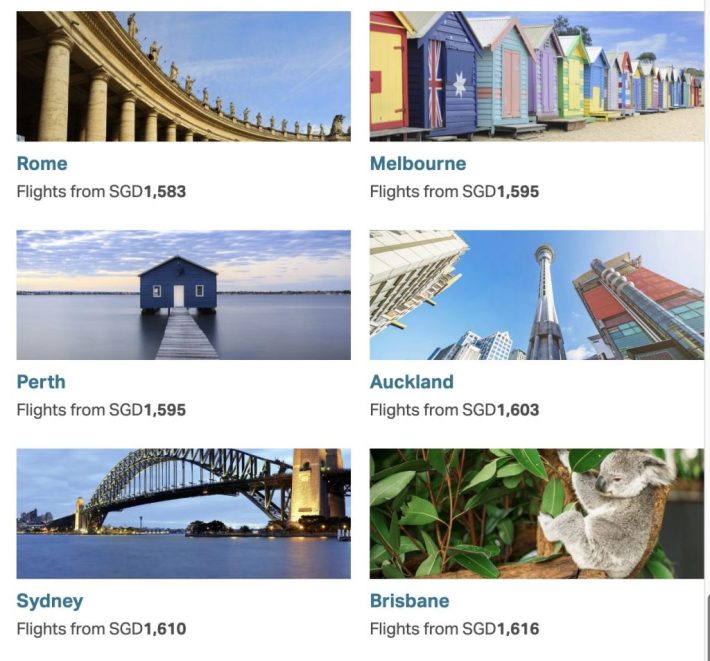Select the Brisbane destination tile
The height and width of the screenshot is (661, 710).
coord(536,513)
